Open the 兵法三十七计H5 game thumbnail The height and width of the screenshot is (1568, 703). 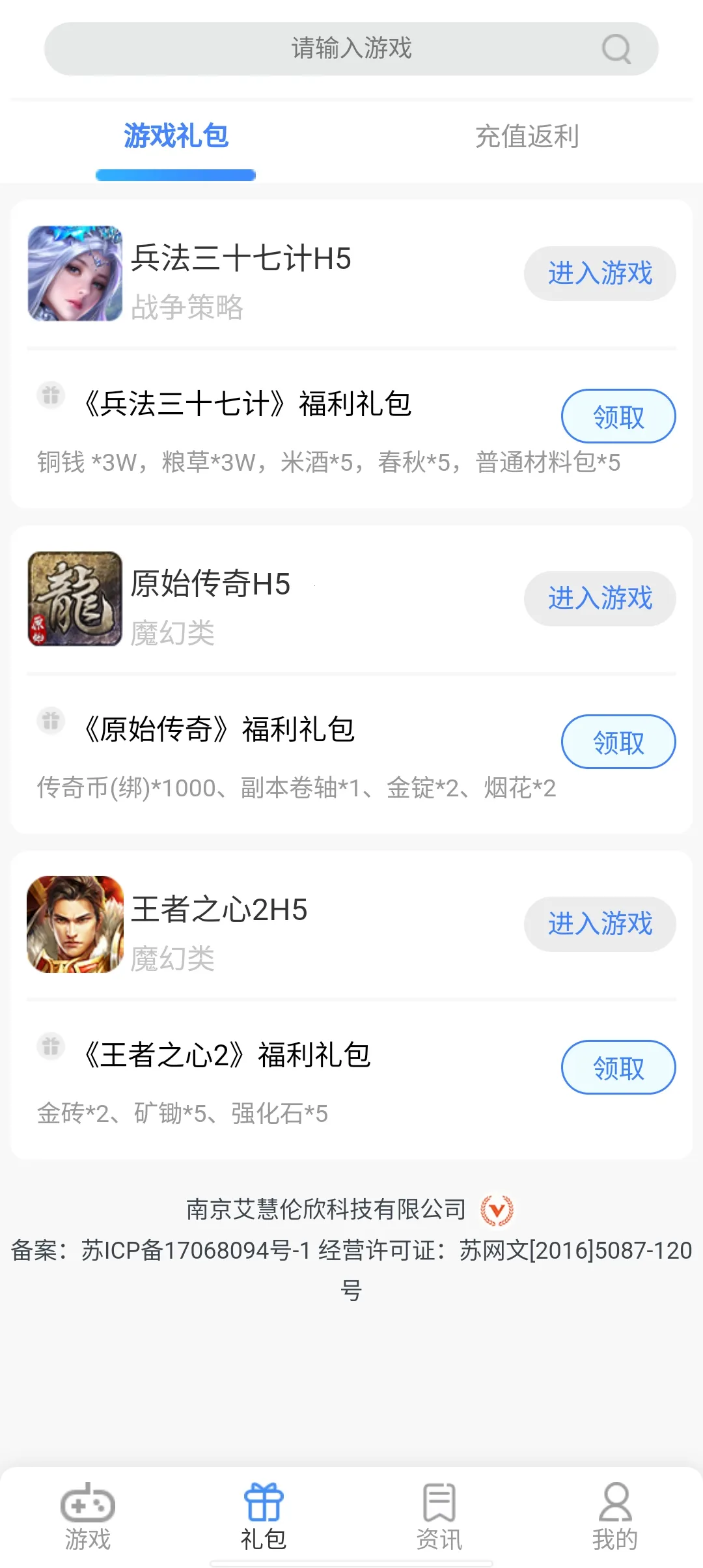click(x=75, y=273)
